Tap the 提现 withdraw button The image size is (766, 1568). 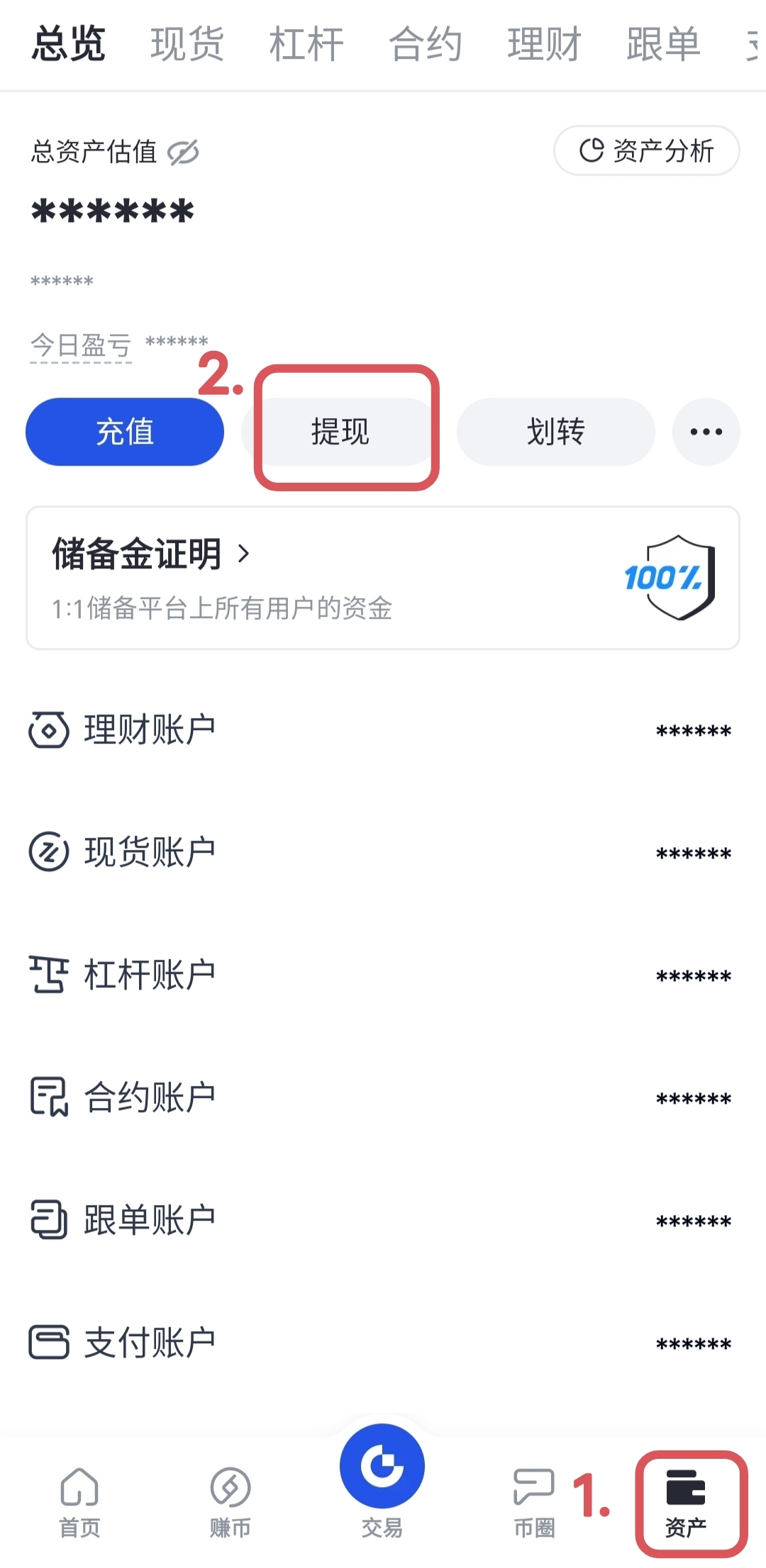point(340,432)
